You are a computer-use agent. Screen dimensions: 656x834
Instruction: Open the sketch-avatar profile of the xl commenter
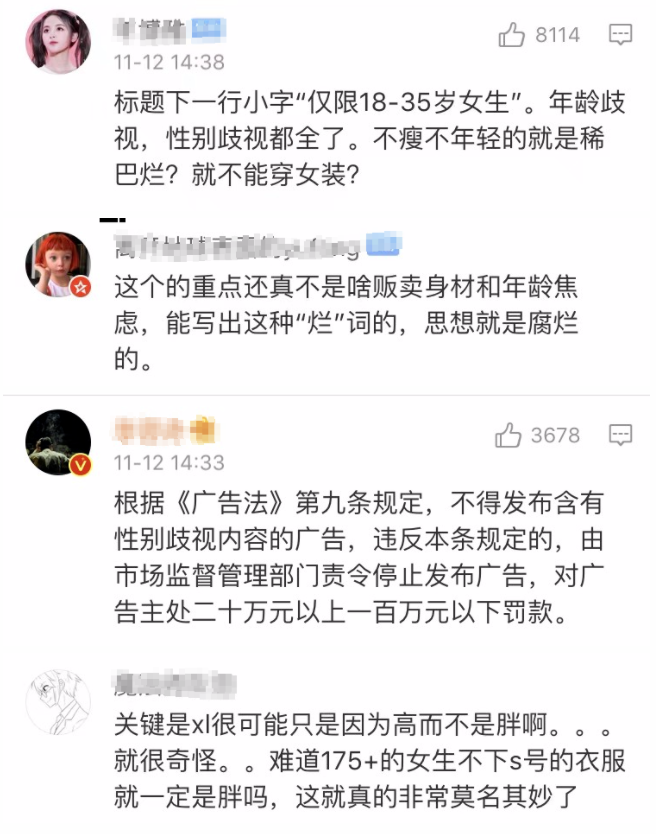click(58, 701)
